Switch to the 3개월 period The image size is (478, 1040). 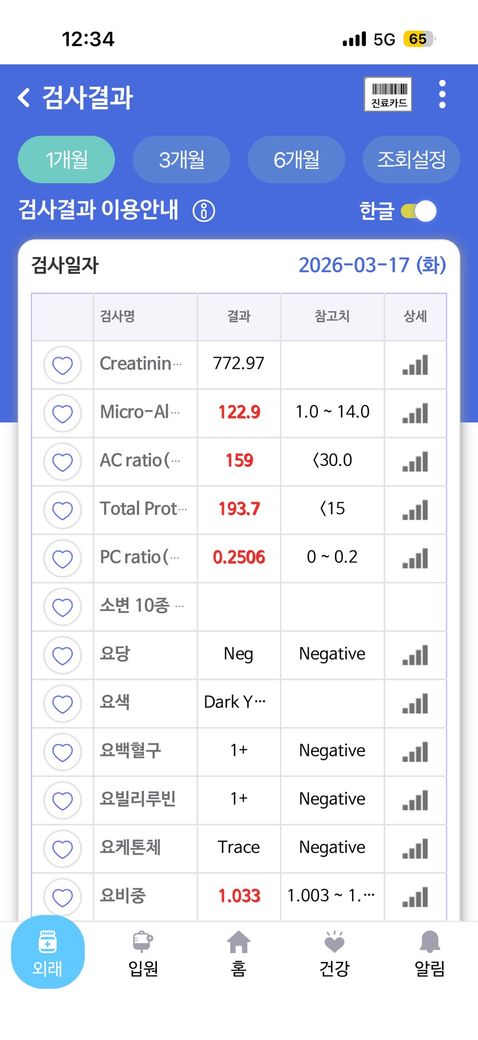pyautogui.click(x=182, y=160)
